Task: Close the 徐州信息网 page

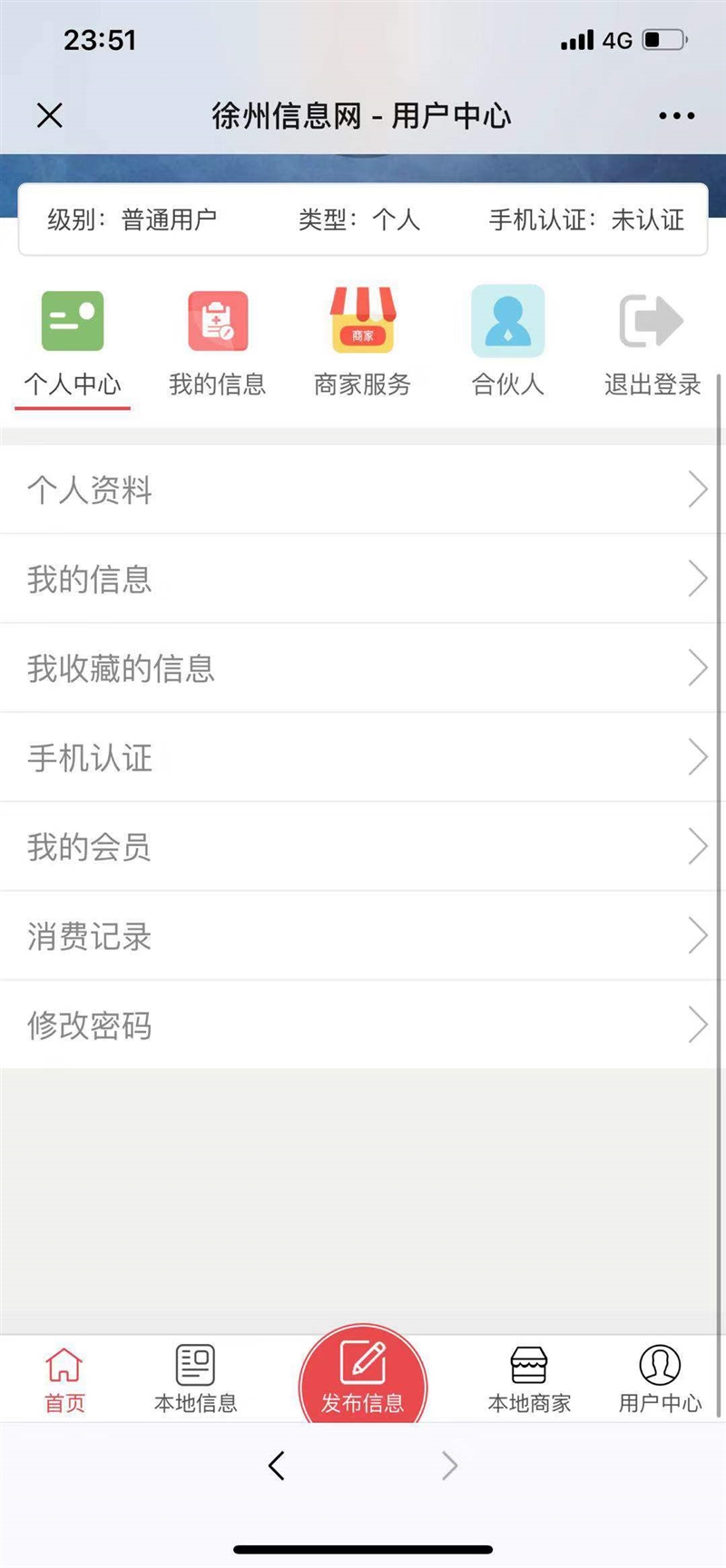Action: (x=50, y=115)
